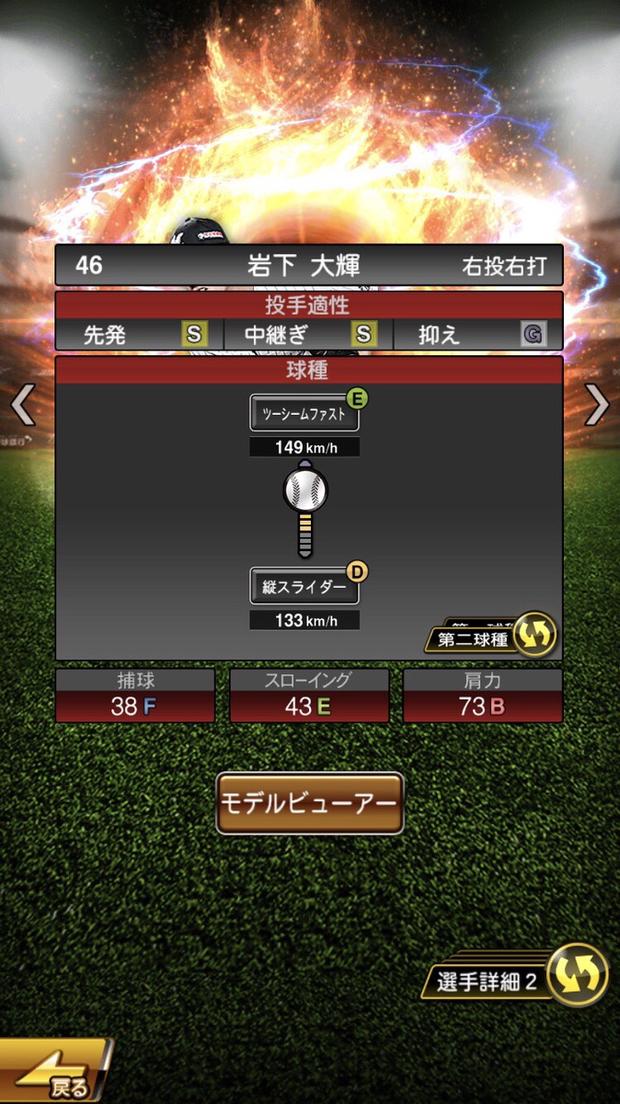Switch to 第二球種 pitch view
620x1104 pixels.
(x=491, y=637)
